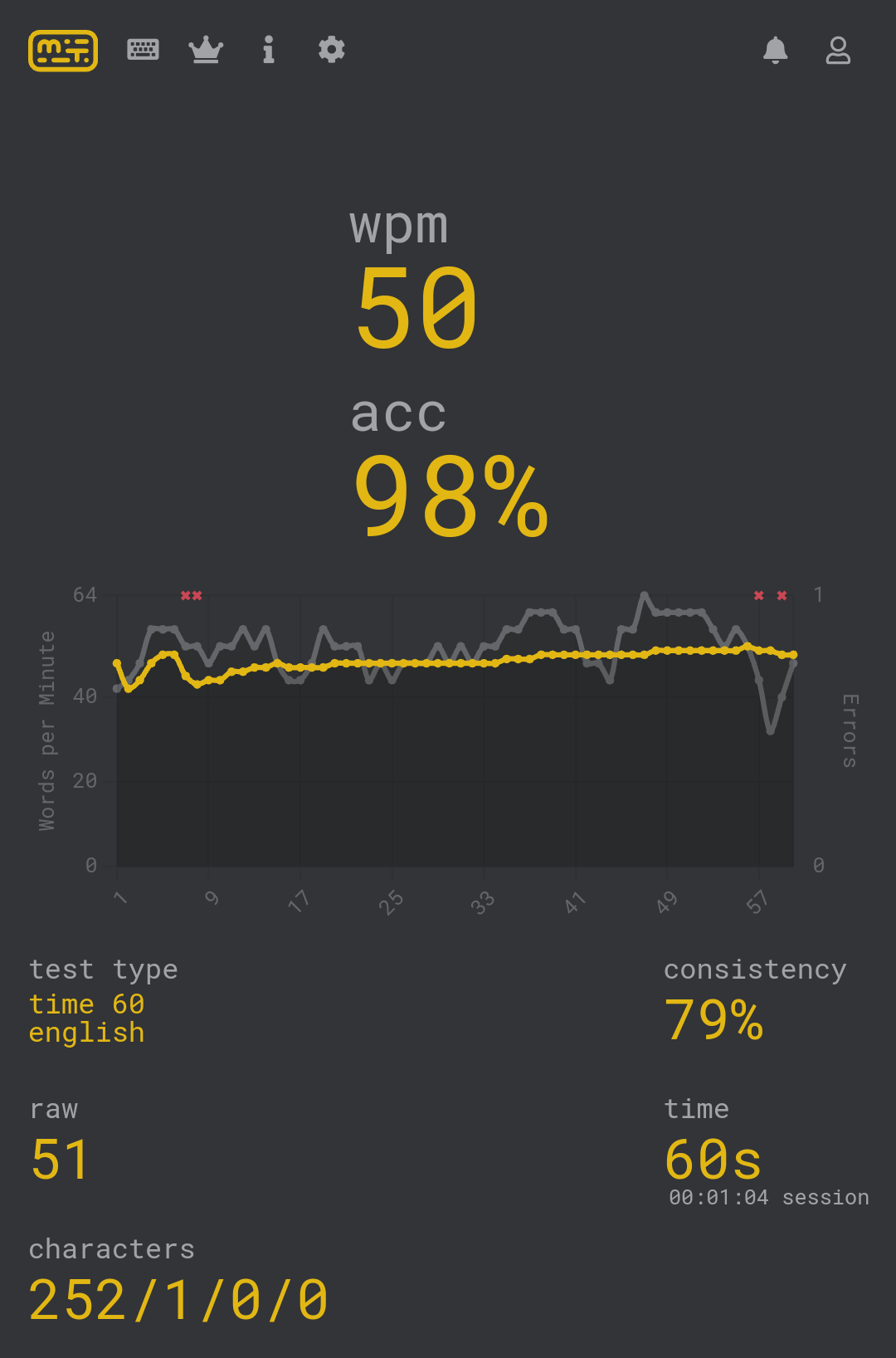Open the about info page
Viewport: 896px width, 1358px height.
click(268, 50)
